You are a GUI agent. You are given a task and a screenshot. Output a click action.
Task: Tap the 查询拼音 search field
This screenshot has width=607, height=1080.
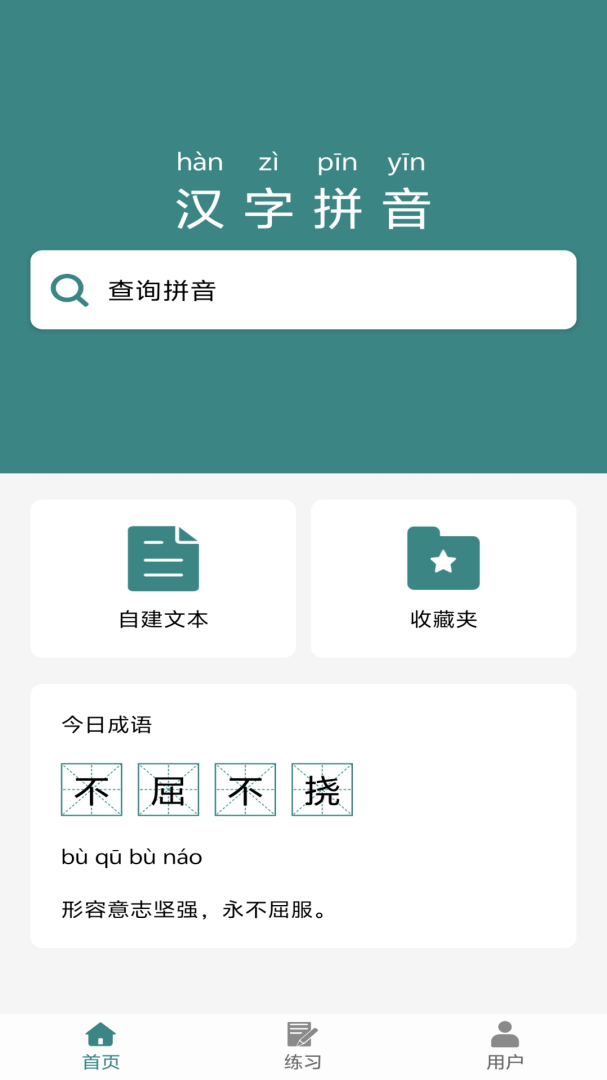tap(303, 290)
